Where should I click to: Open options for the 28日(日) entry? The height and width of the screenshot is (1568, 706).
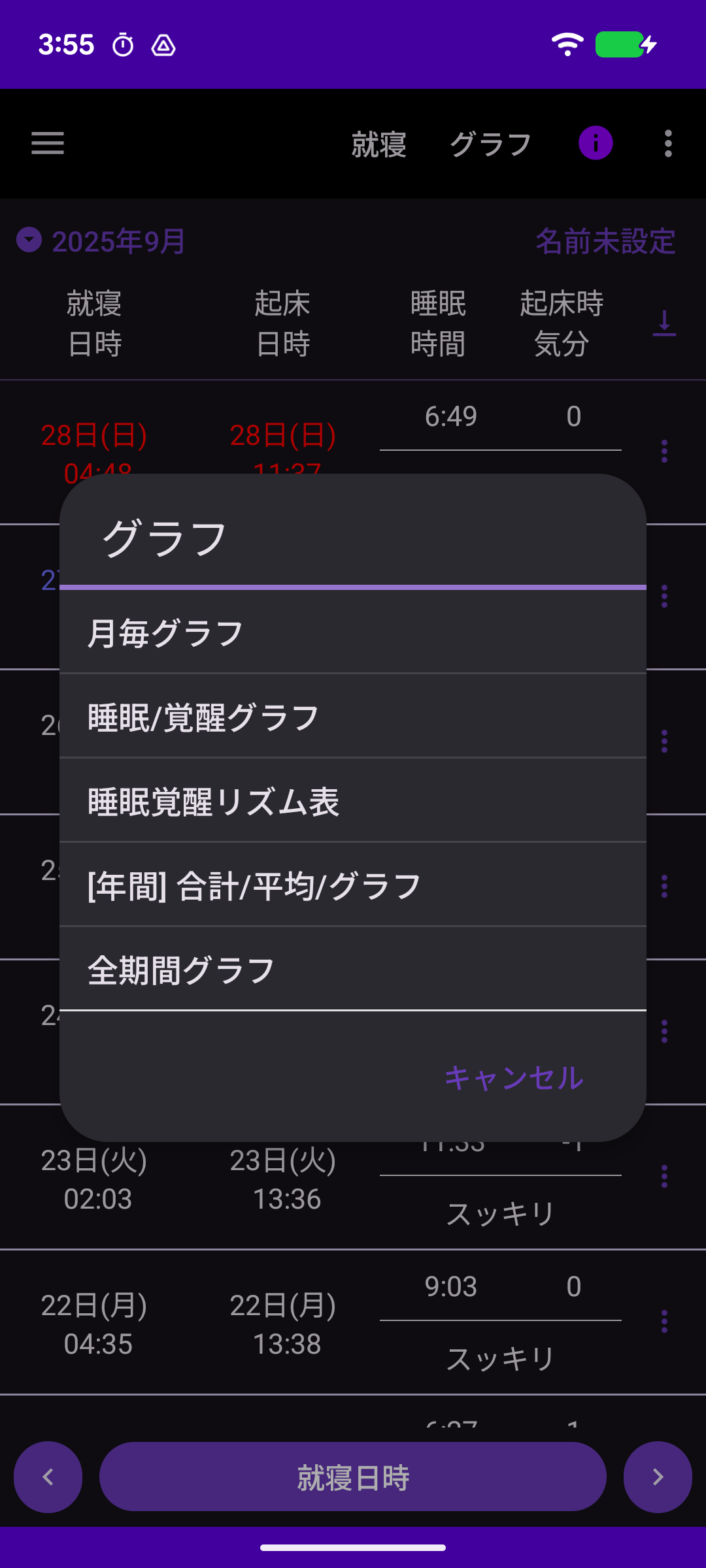pyautogui.click(x=664, y=451)
